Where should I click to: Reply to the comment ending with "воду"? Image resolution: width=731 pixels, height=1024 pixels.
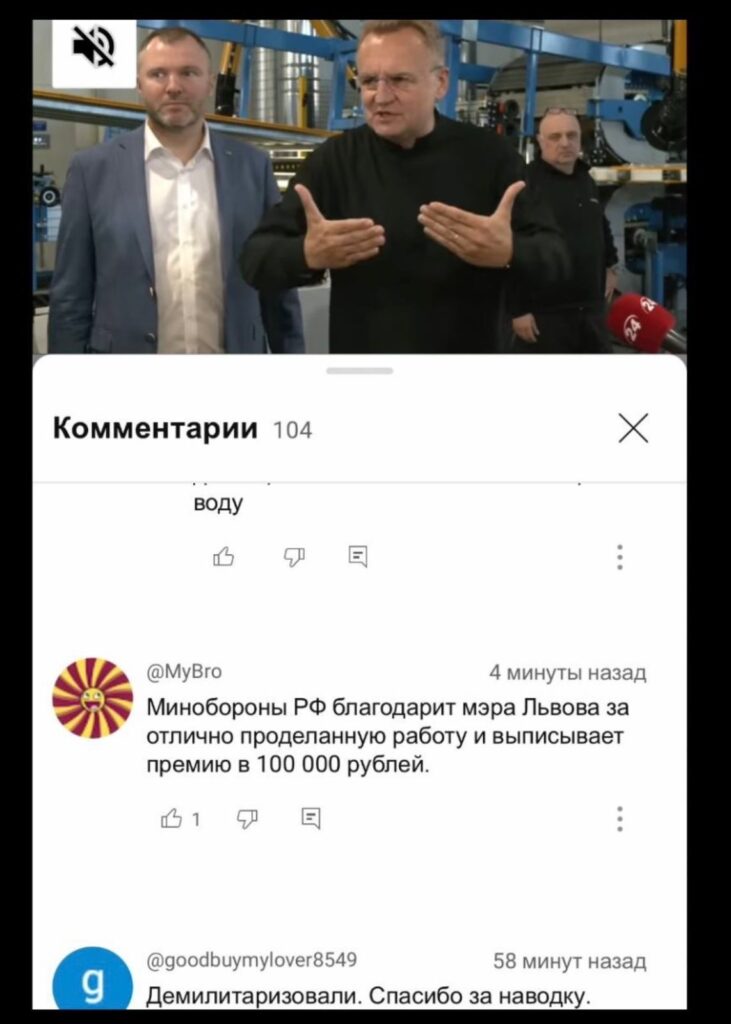click(x=358, y=557)
